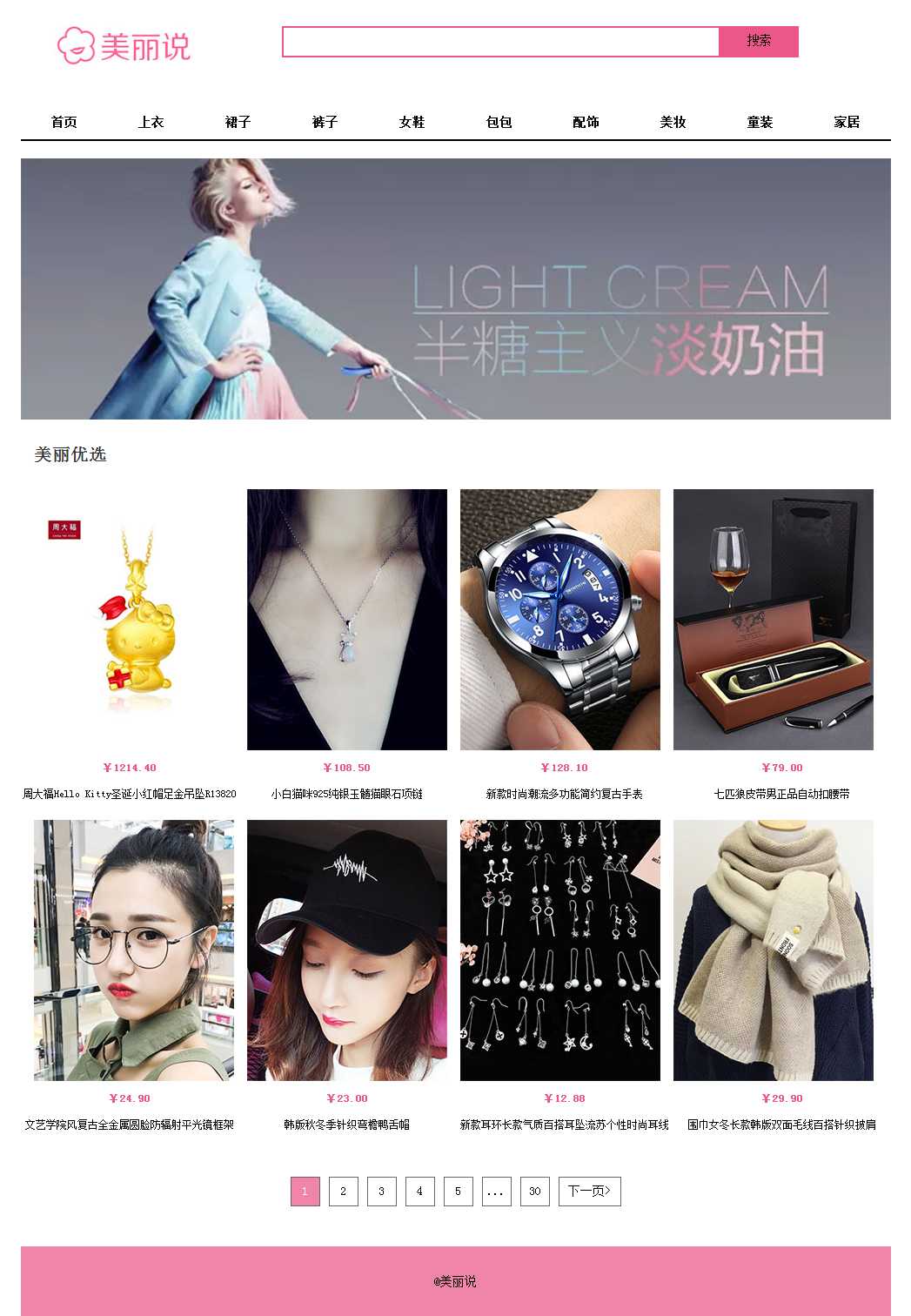The height and width of the screenshot is (1316, 911).
Task: Open the 围巾女冬长款 scarf product
Action: pyautogui.click(x=773, y=950)
